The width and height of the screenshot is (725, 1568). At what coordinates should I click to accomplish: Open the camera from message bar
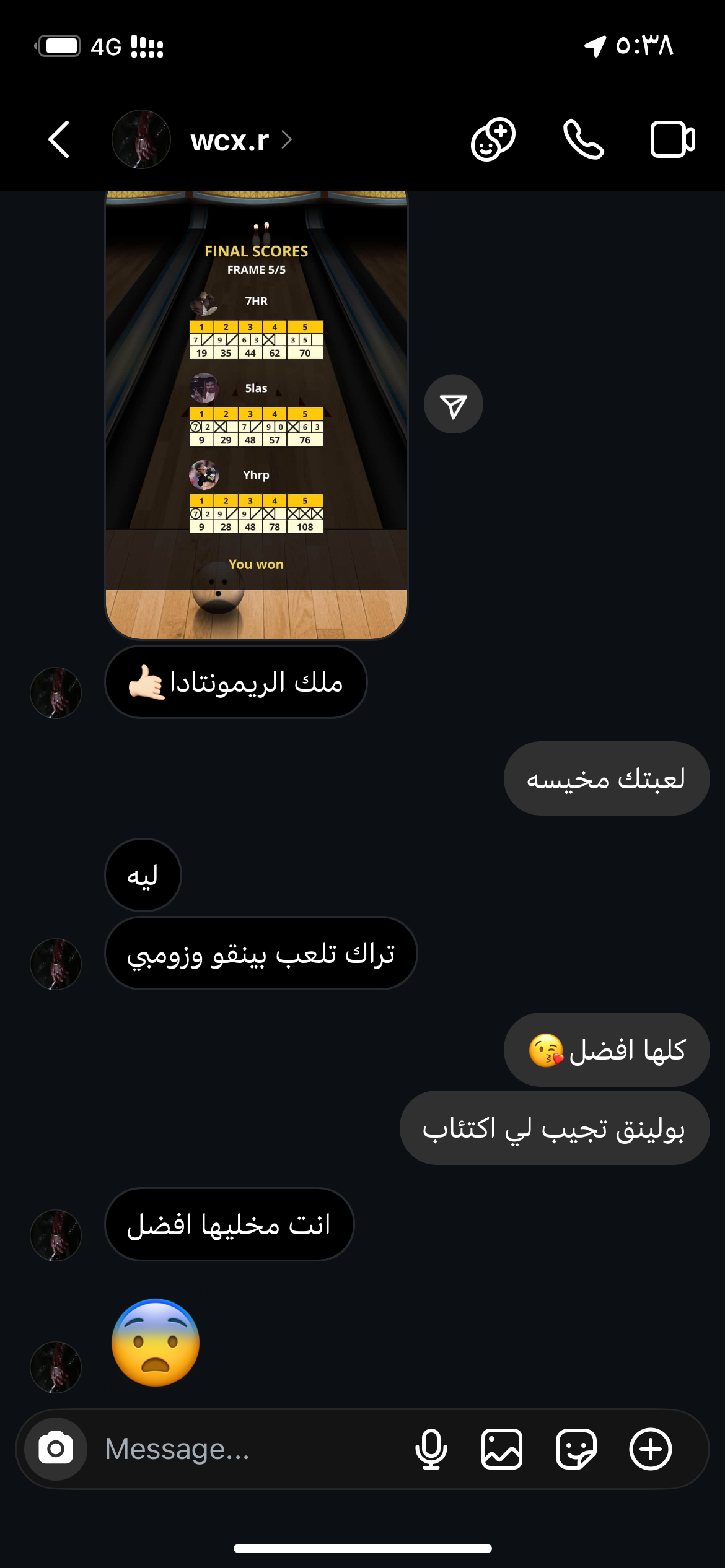coord(56,1449)
